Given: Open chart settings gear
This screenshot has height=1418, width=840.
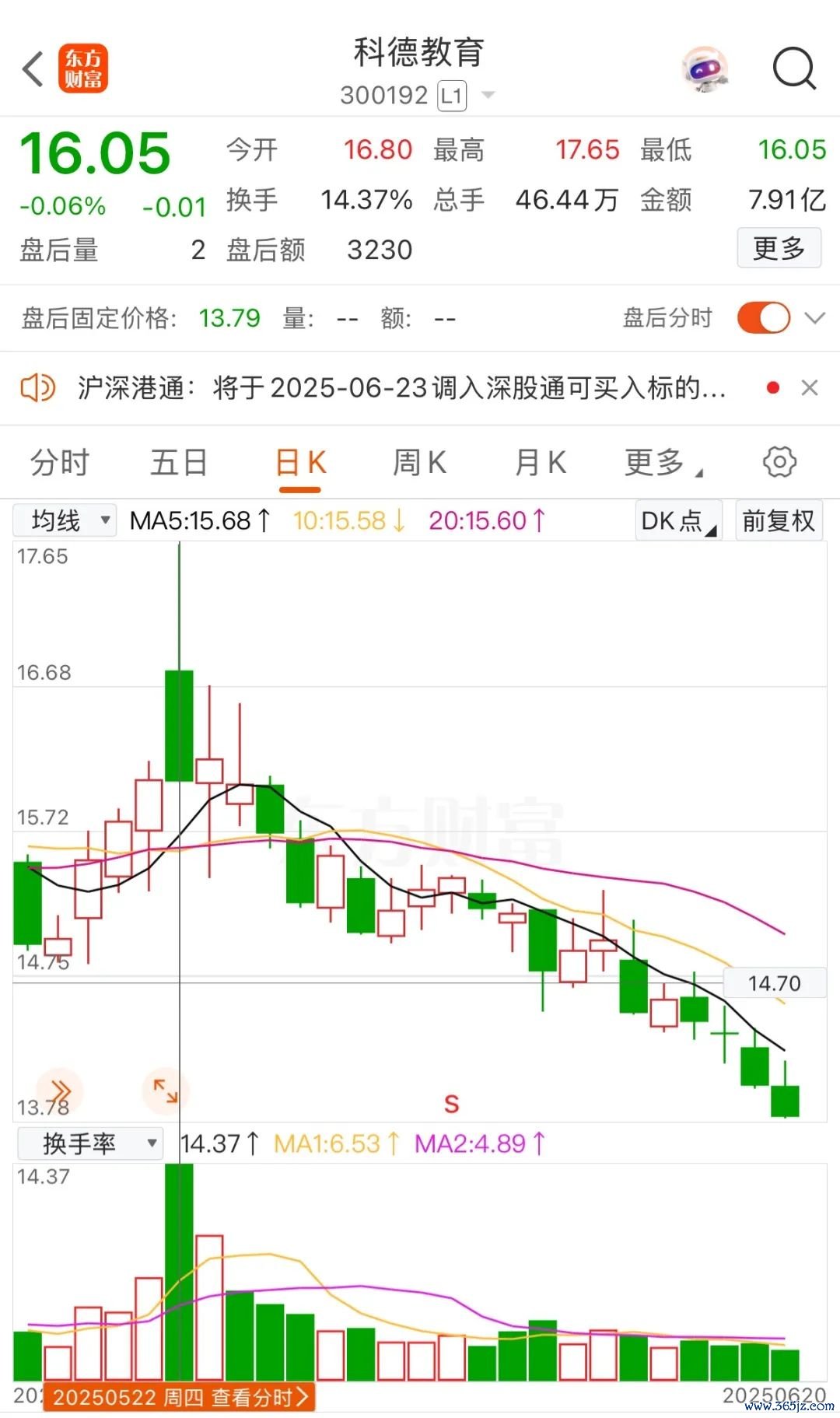Looking at the screenshot, I should (x=779, y=462).
